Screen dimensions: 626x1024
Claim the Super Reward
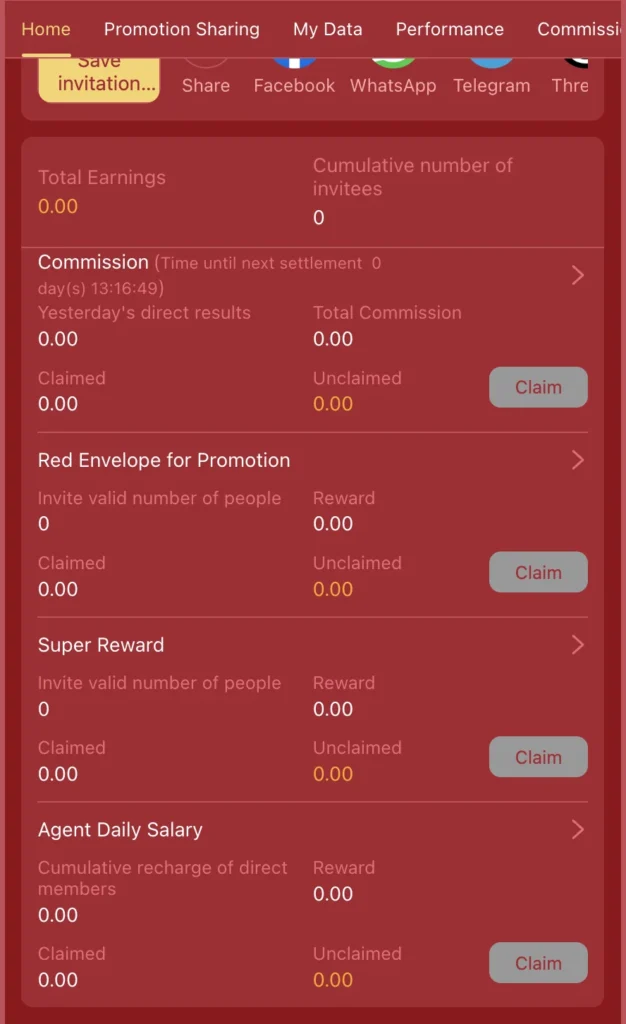(538, 757)
